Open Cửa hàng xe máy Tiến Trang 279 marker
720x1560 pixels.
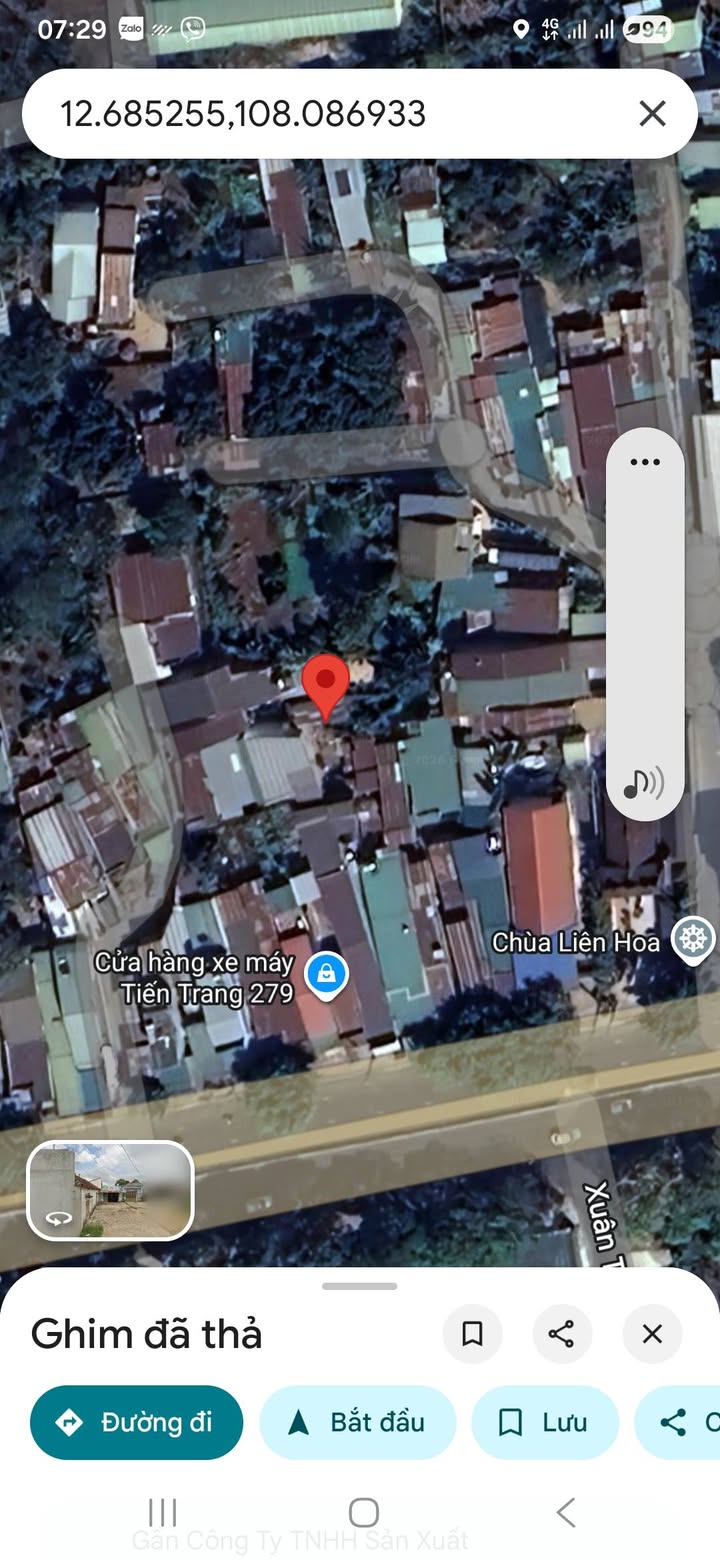coord(326,972)
